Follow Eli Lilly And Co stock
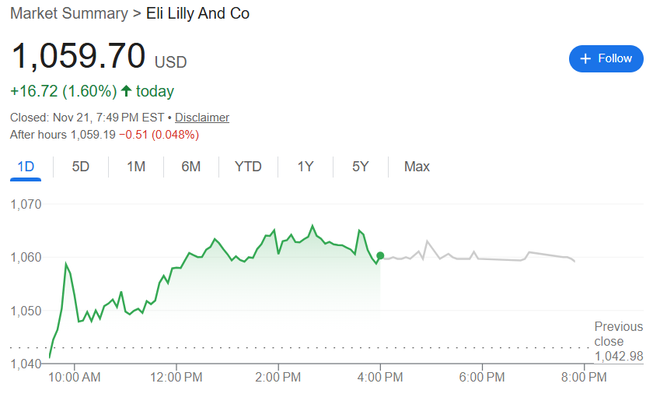660x401 pixels. pyautogui.click(x=606, y=58)
